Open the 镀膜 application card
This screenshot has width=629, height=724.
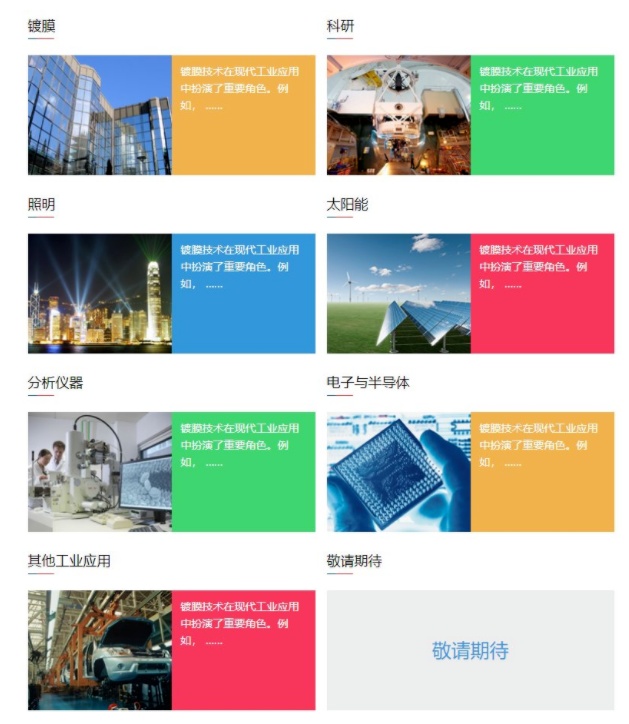(171, 115)
